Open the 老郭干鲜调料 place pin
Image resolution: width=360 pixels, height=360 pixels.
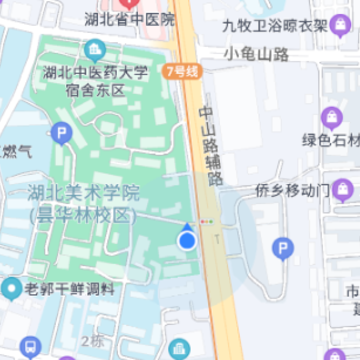point(12,288)
